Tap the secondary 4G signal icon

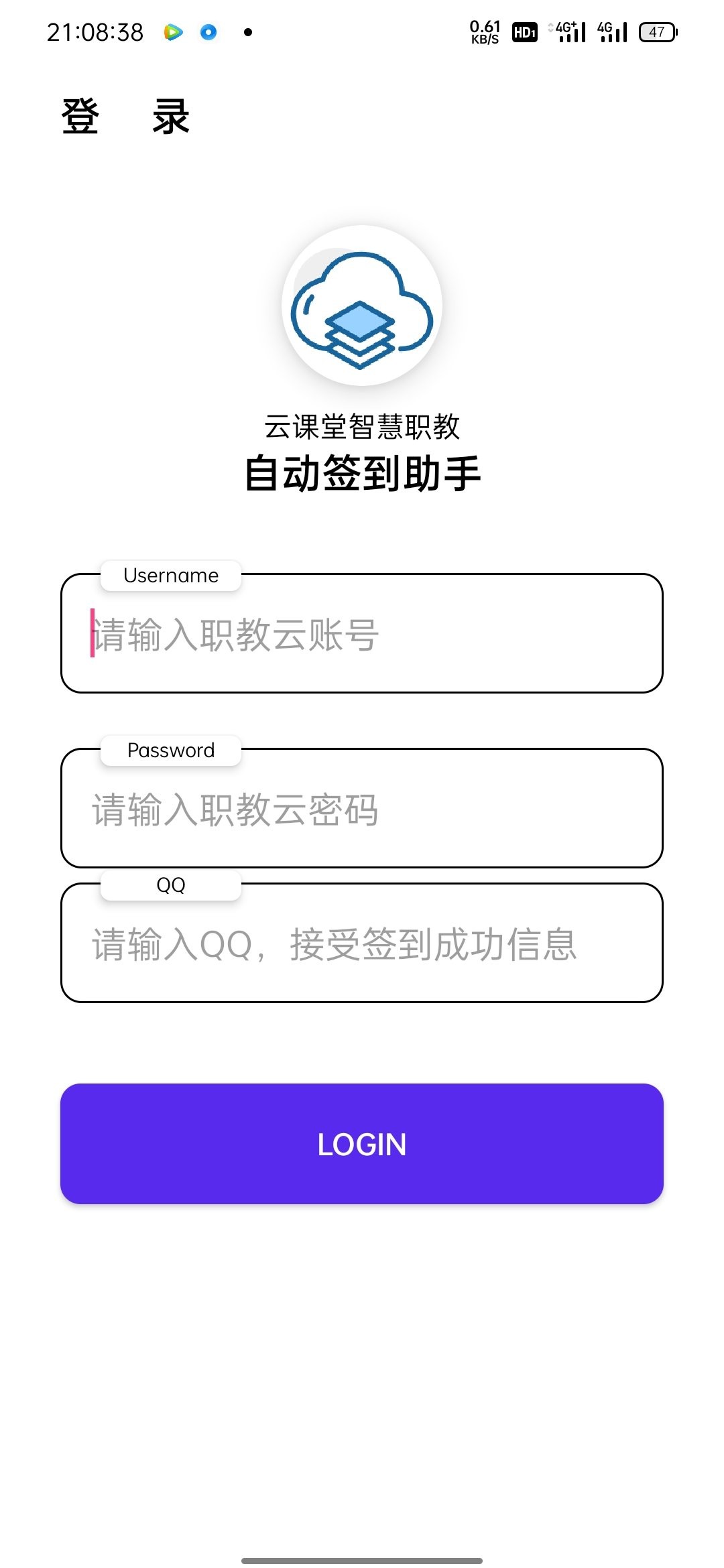611,31
